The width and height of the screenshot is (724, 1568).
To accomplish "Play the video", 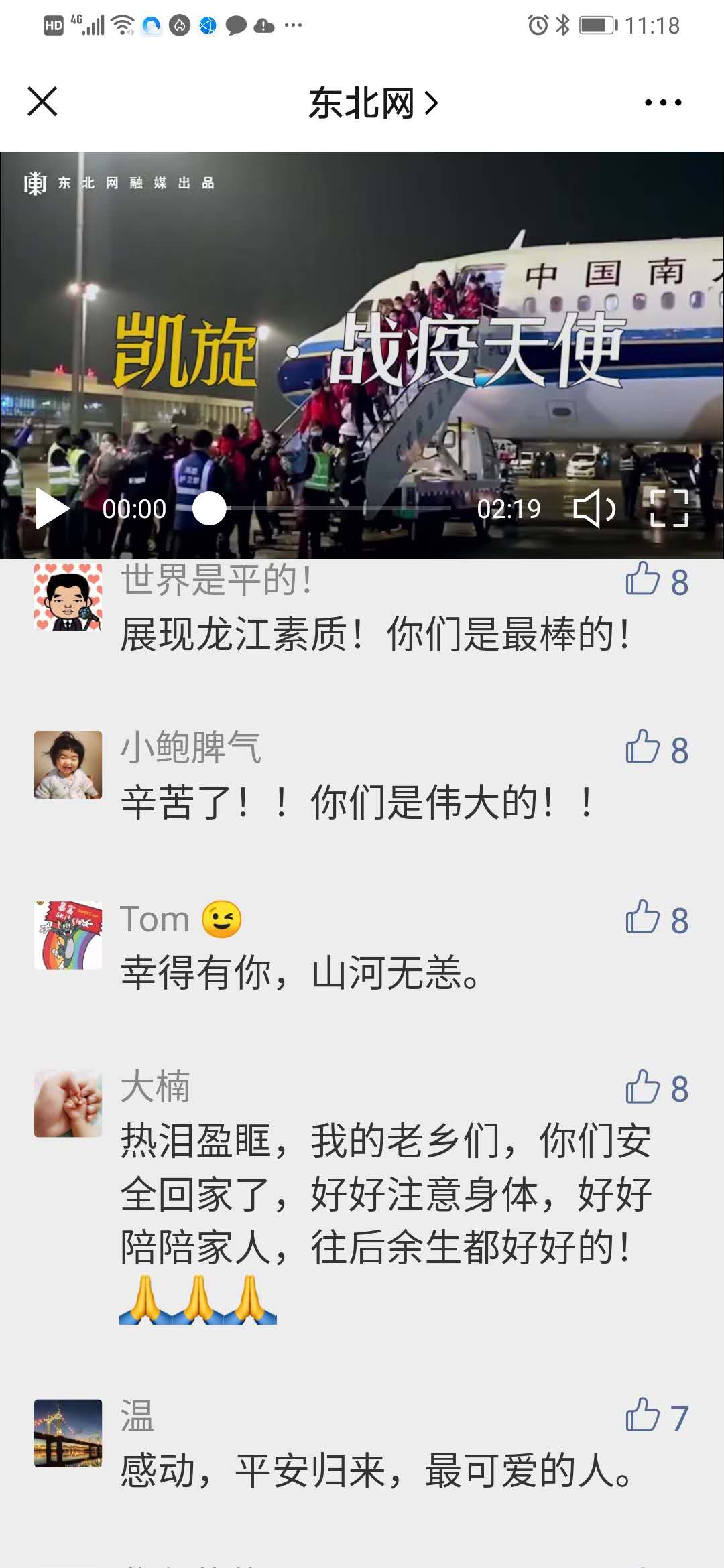I will coord(52,509).
